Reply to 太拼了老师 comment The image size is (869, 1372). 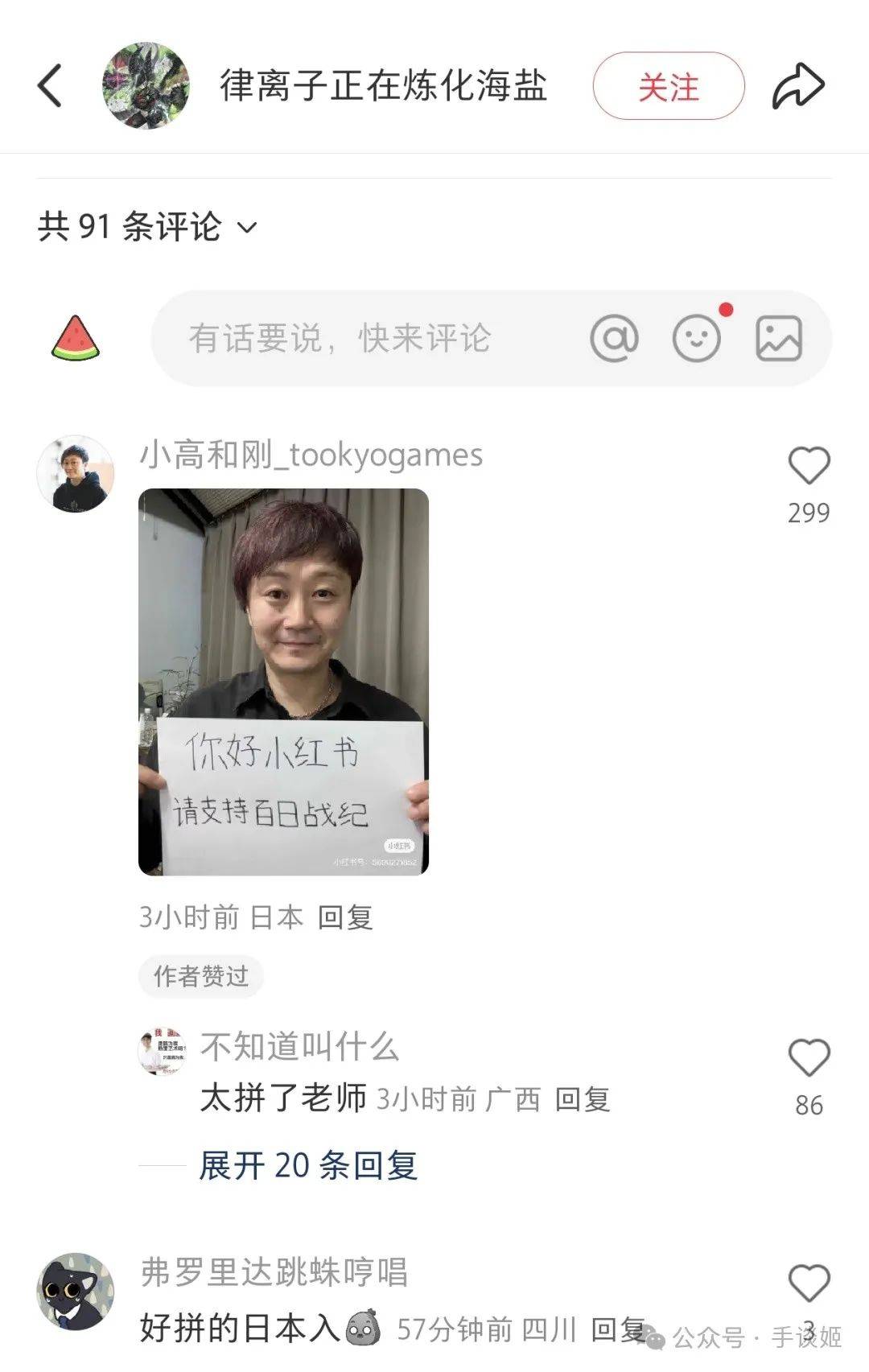click(583, 1099)
